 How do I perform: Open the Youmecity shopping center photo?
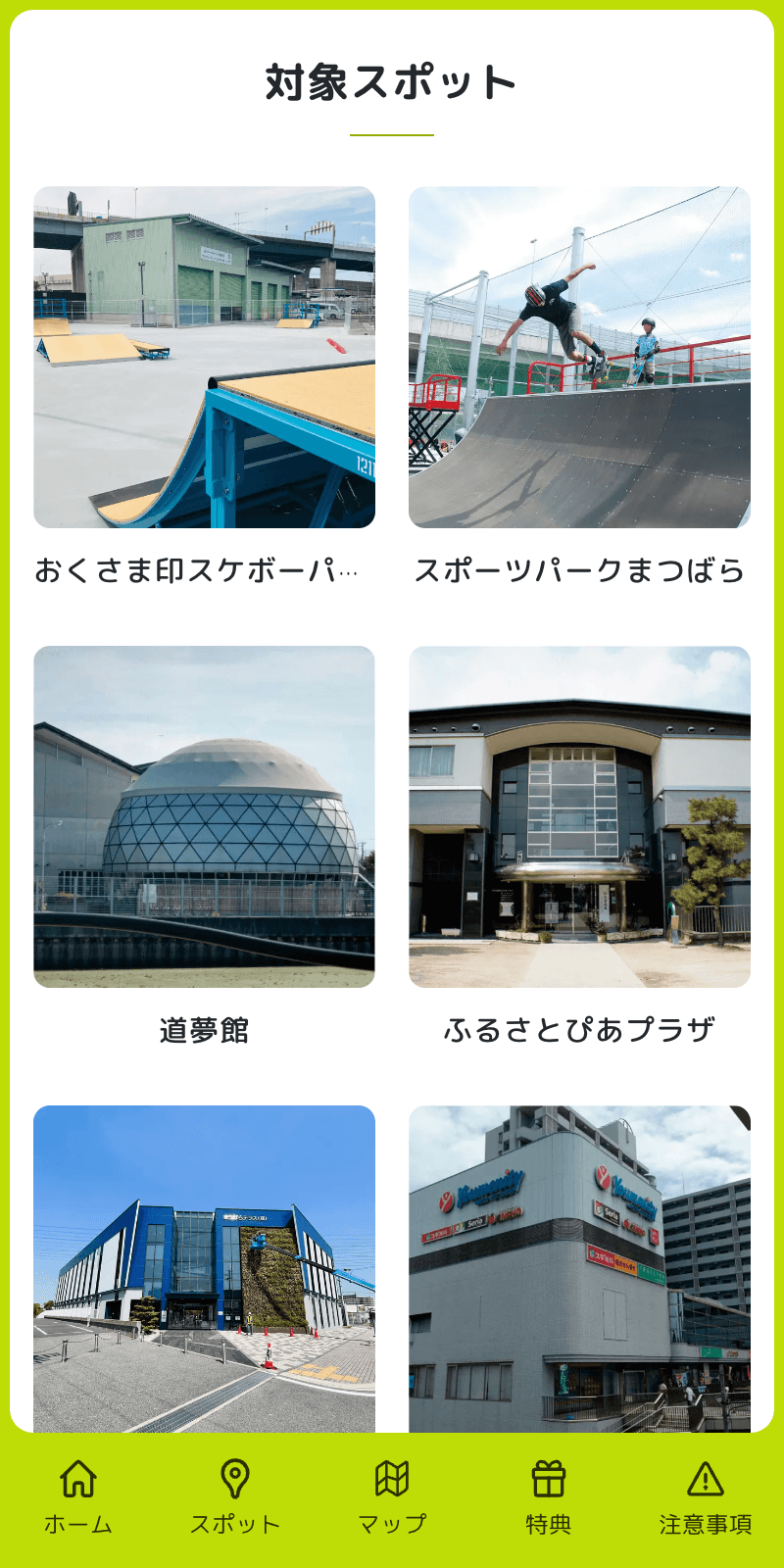pos(580,1266)
